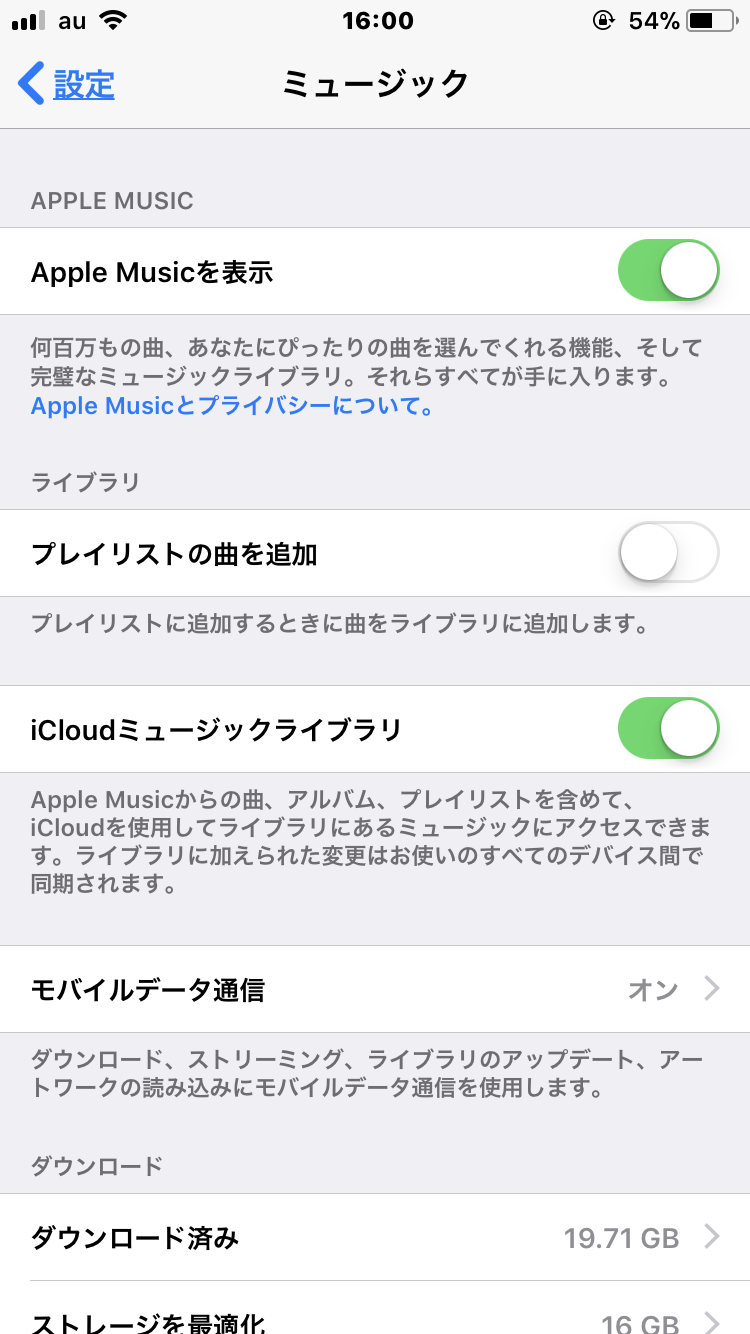
Task: Open モバイルデータ通信 settings
Action: (375, 989)
